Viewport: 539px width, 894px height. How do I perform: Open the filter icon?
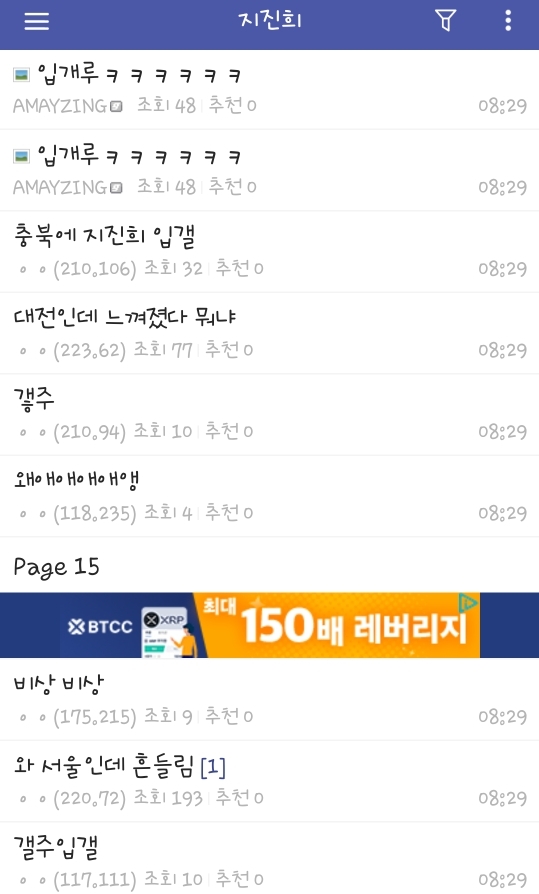[x=445, y=21]
